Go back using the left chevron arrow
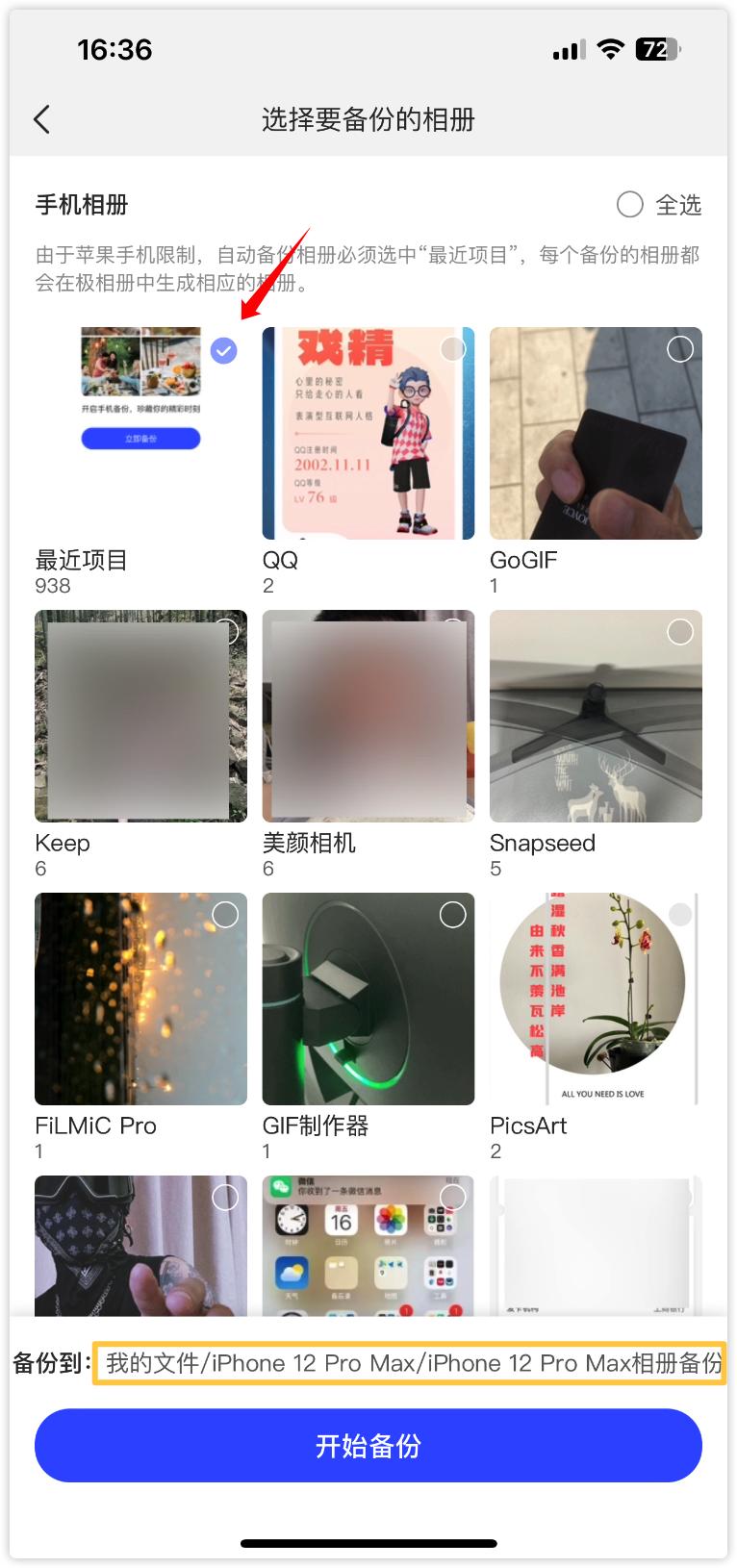Screen dimensions: 737x1568 [41, 118]
